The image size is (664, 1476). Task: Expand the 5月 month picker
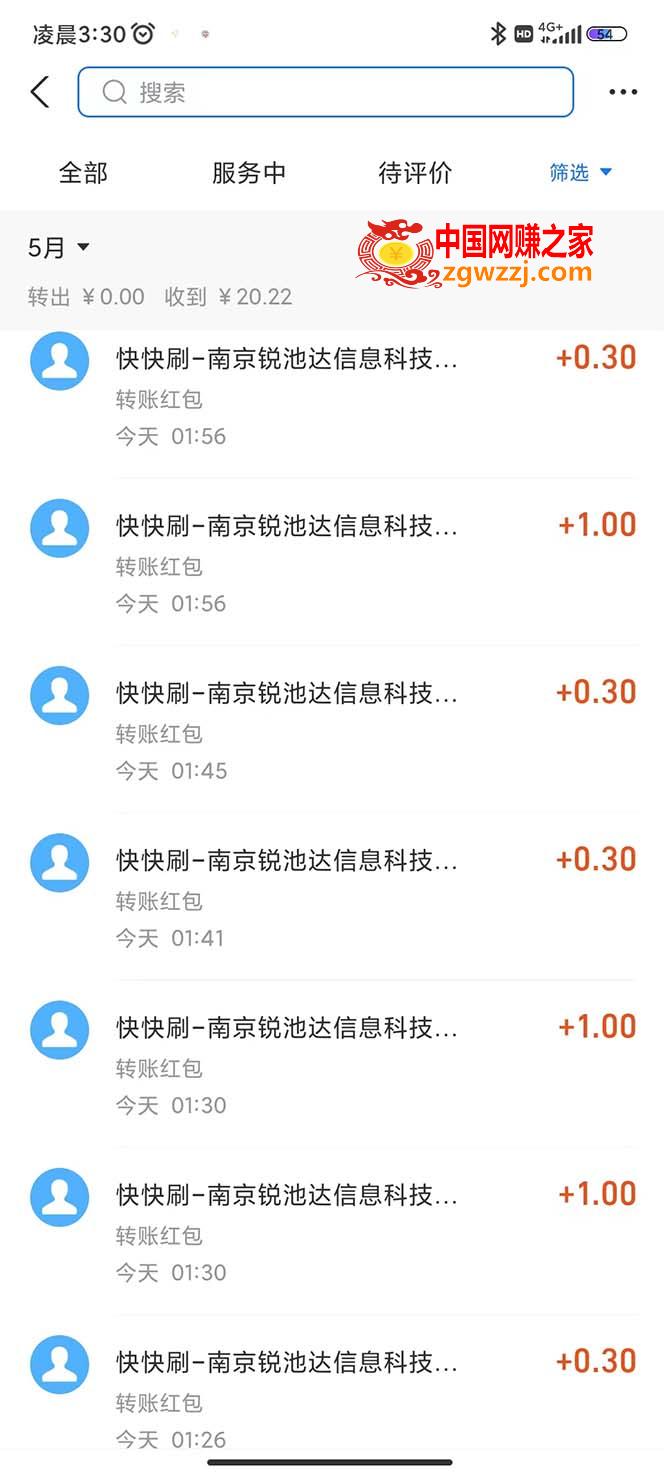point(59,247)
